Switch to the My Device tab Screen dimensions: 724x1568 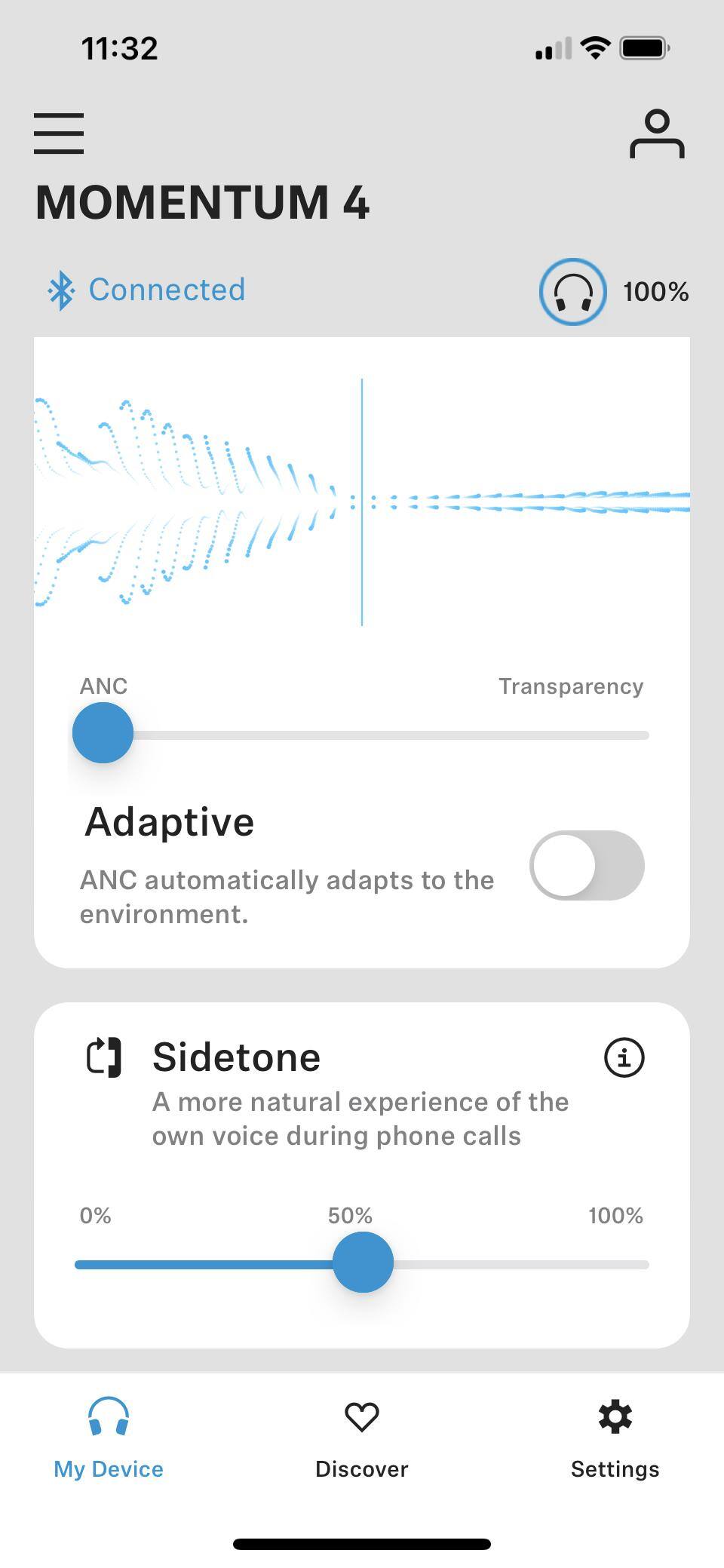[109, 1438]
